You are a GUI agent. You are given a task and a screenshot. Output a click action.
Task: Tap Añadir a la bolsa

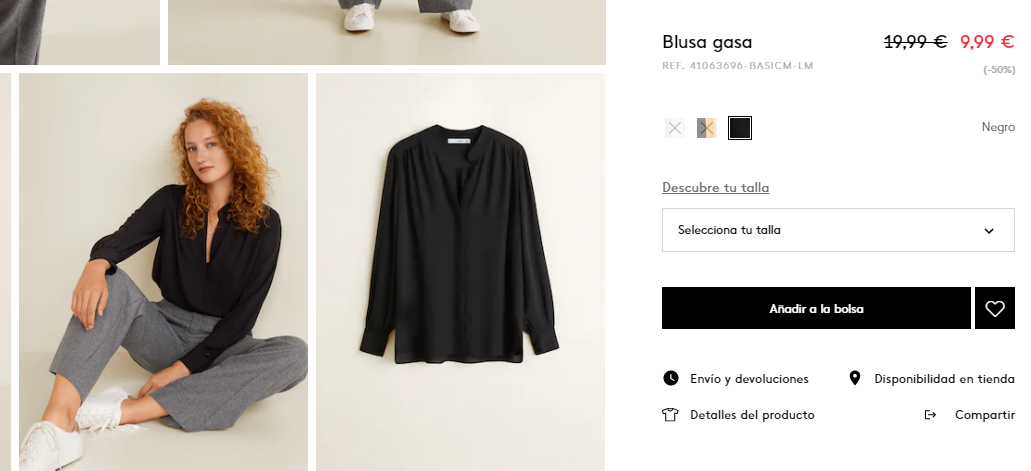pyautogui.click(x=816, y=309)
